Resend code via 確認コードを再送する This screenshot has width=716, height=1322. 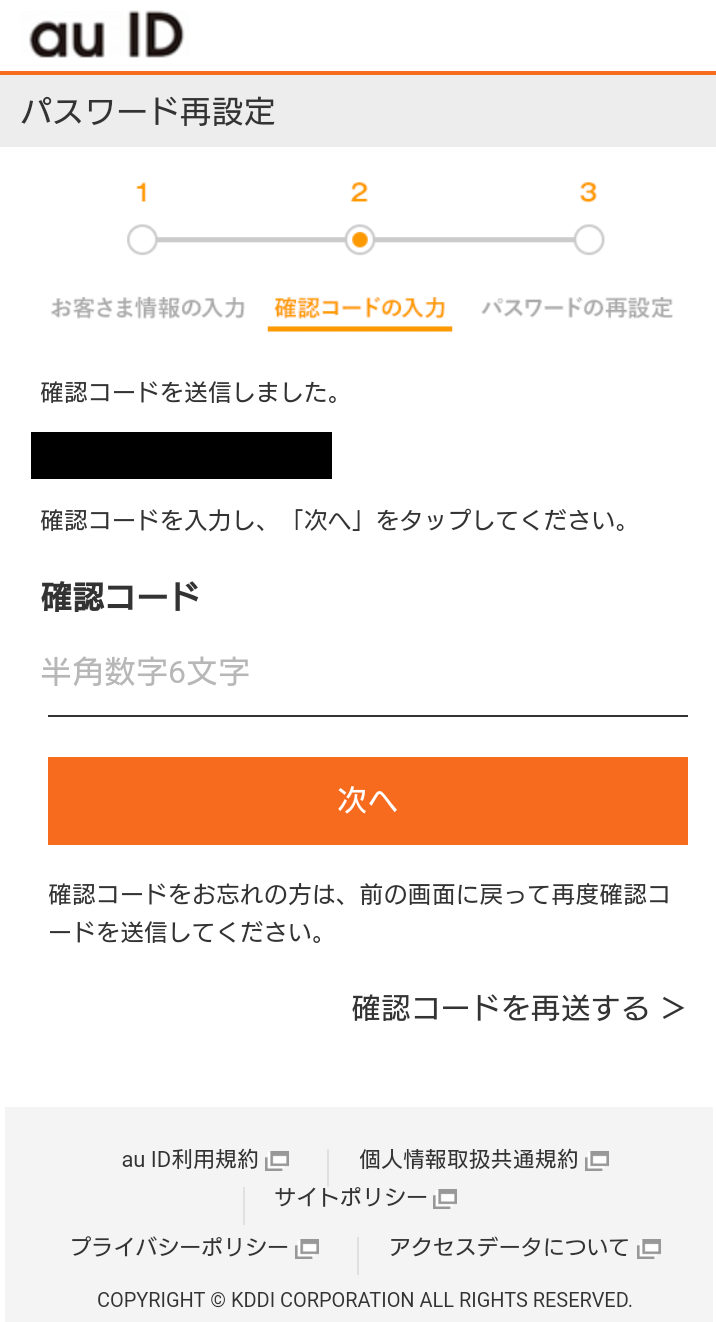[517, 1008]
